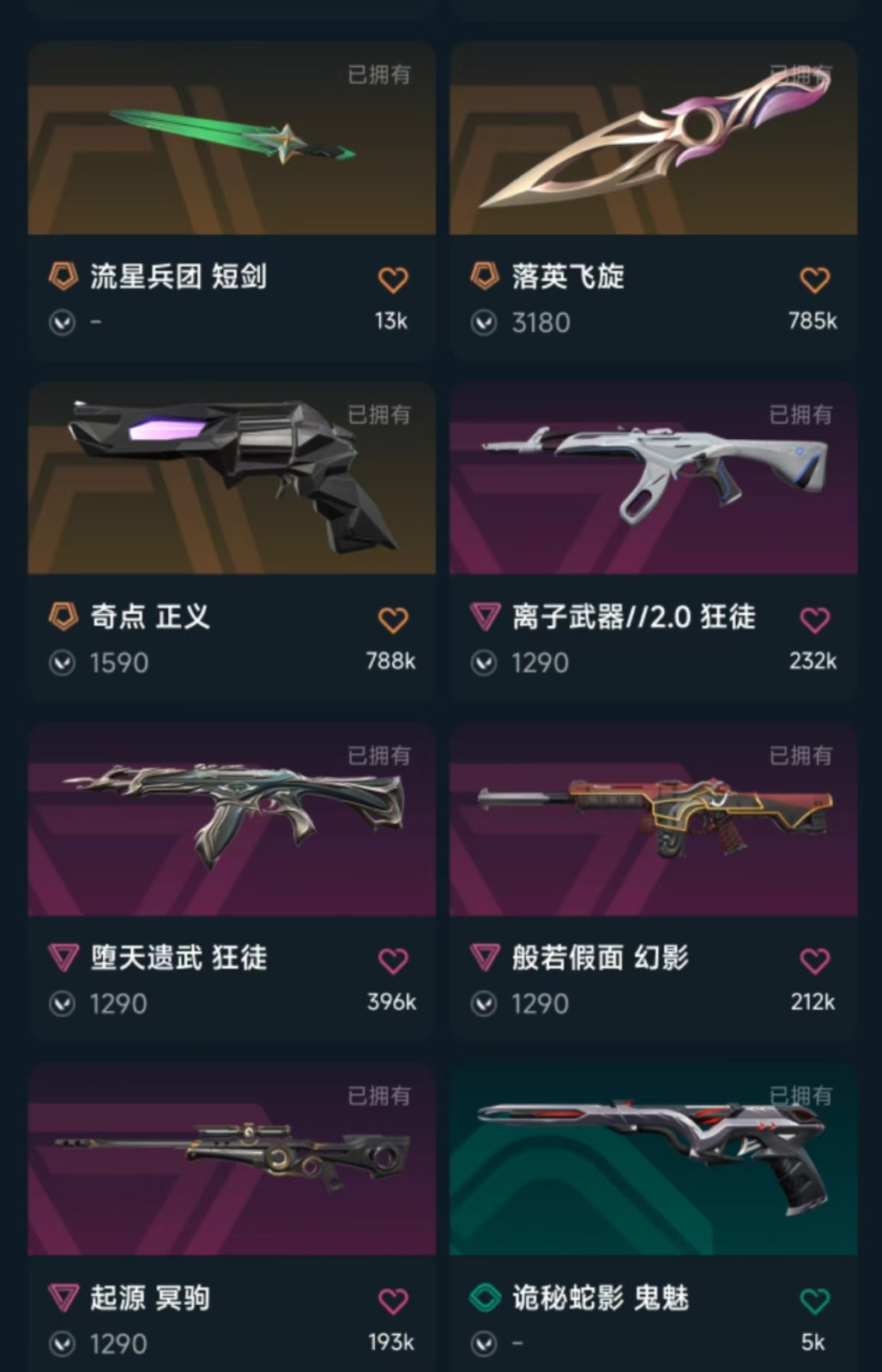Viewport: 882px width, 1372px height.
Task: Tap the heart on 起源 冥驹
Action: point(393,1301)
